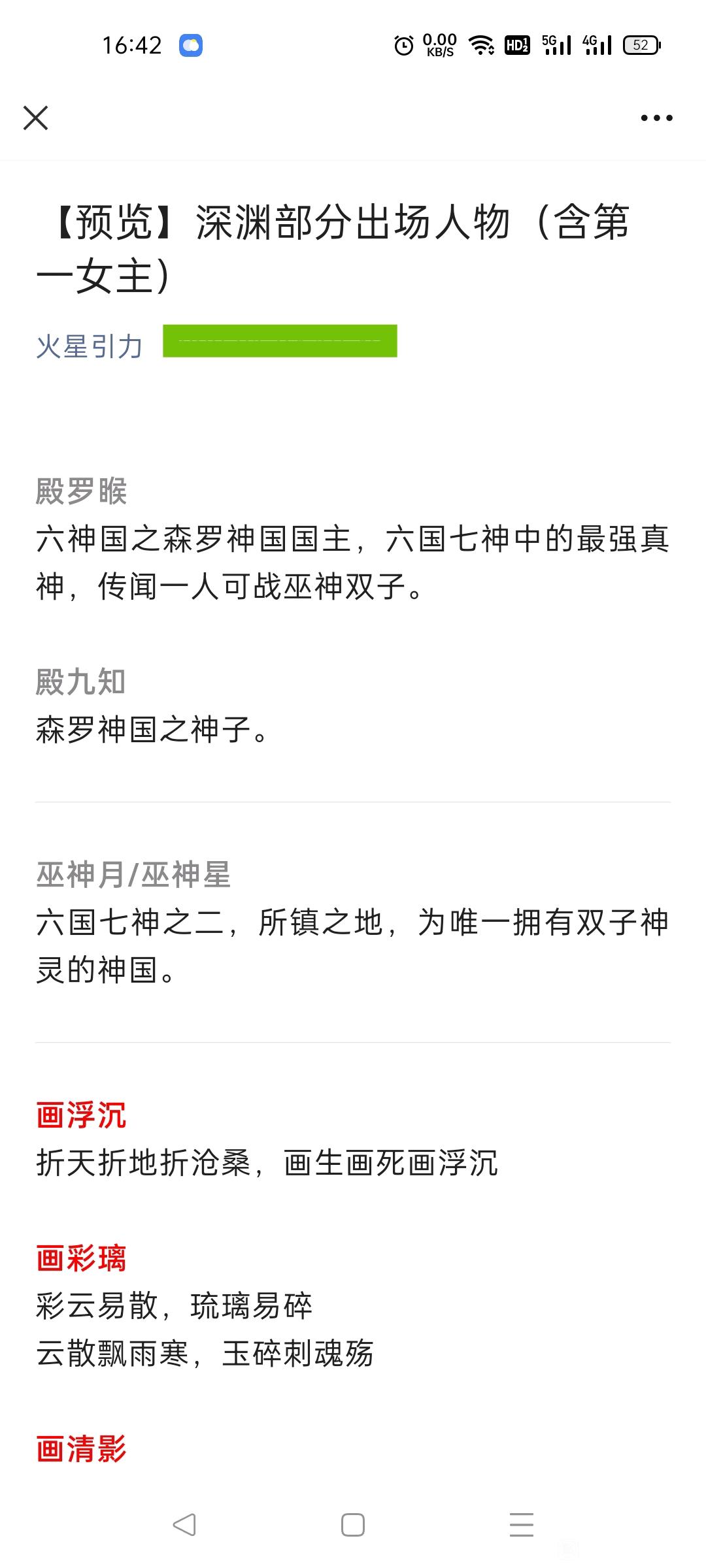Open the recent apps view
The height and width of the screenshot is (1568, 706).
[522, 1526]
